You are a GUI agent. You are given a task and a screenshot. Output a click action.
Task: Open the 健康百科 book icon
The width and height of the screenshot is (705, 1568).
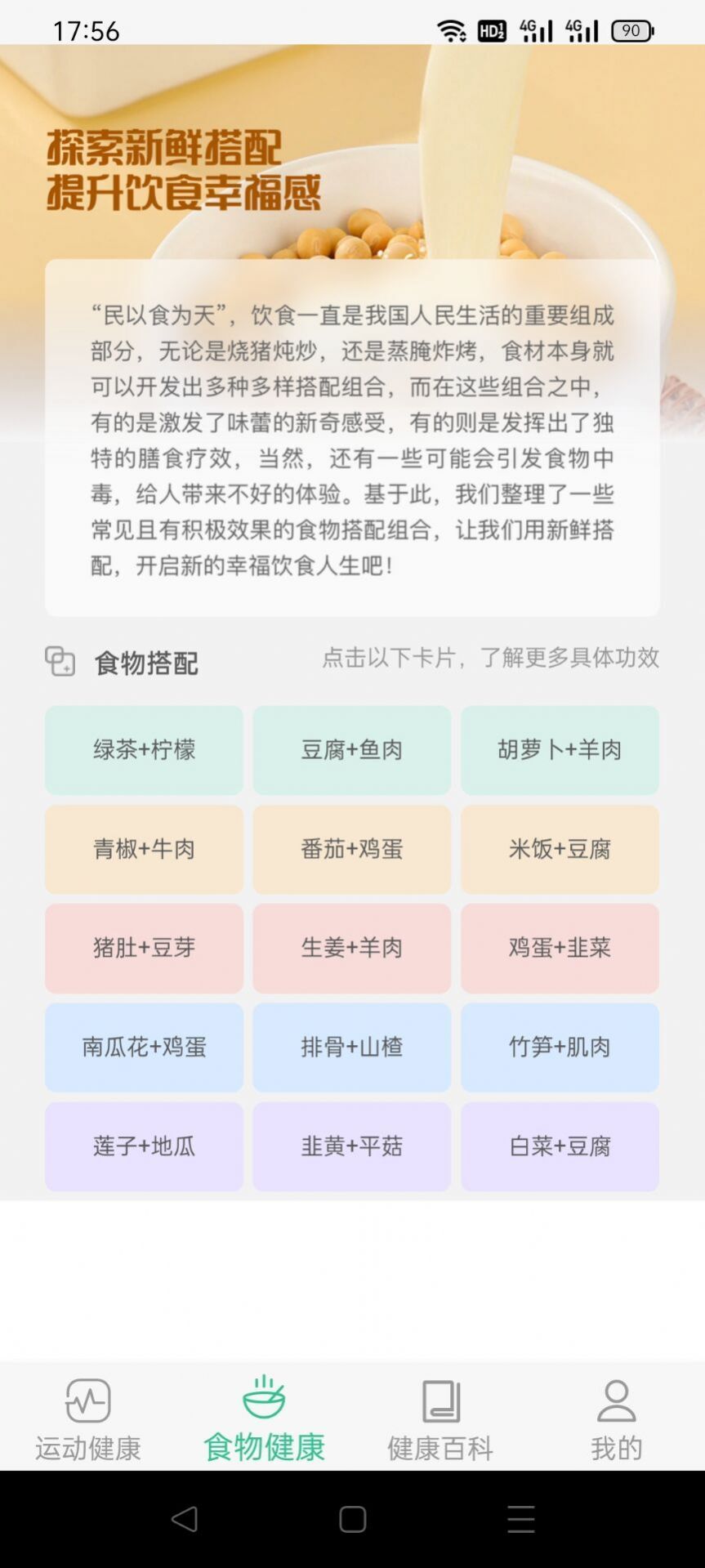pyautogui.click(x=440, y=1400)
